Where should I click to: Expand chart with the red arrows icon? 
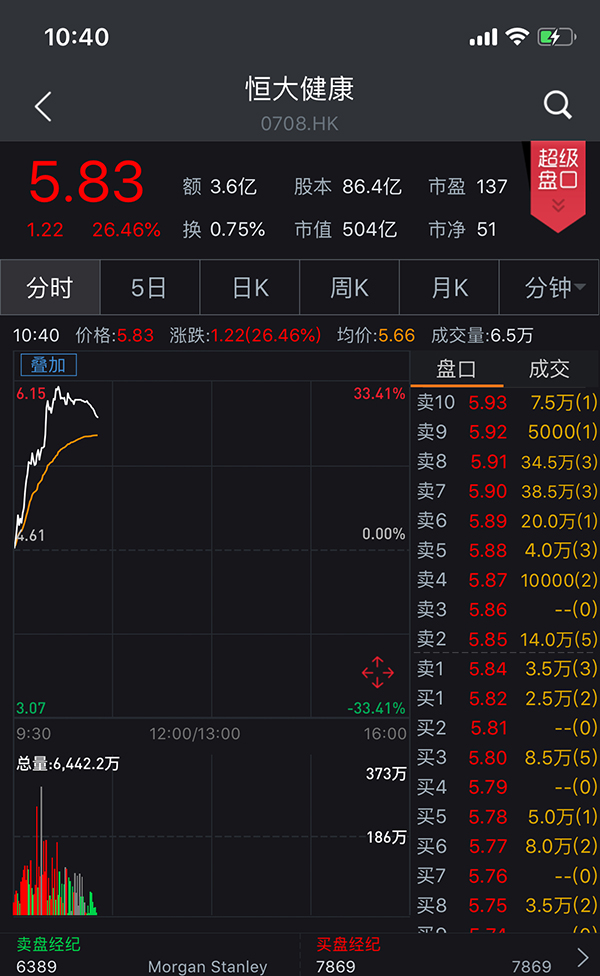(377, 673)
